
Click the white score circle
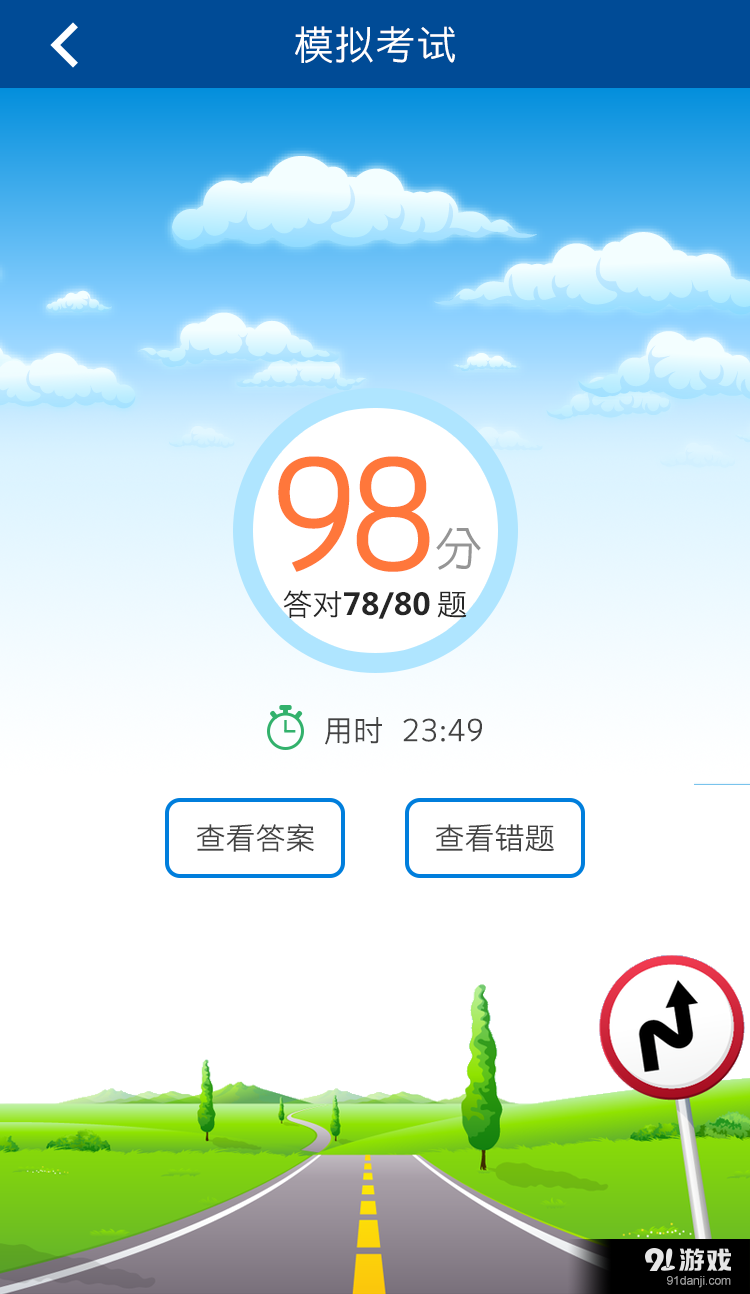point(375,530)
